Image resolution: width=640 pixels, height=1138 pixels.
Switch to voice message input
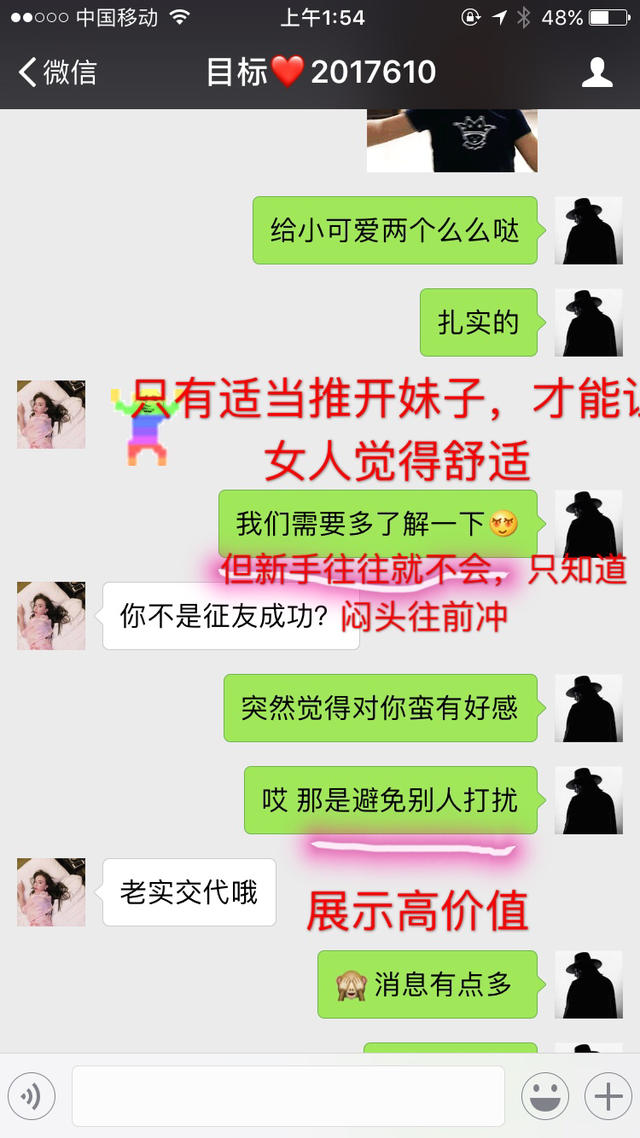pos(31,1097)
